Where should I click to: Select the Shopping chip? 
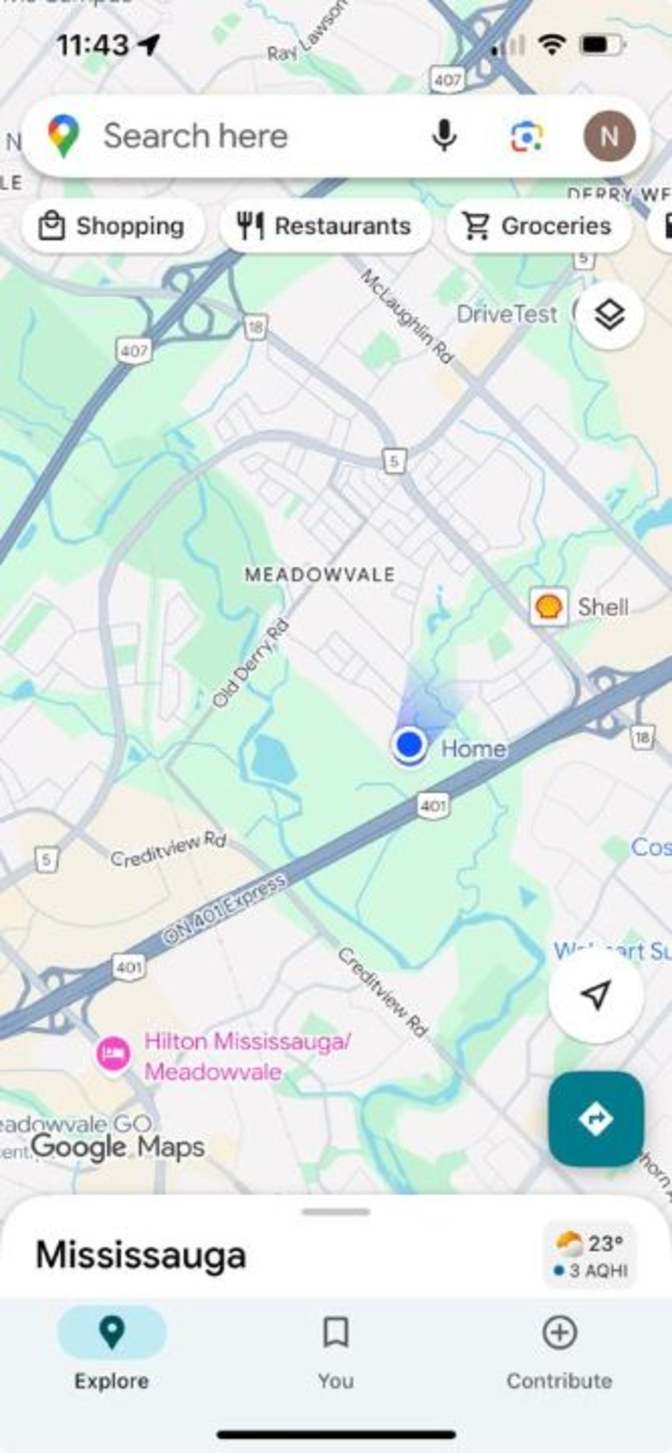coord(111,226)
